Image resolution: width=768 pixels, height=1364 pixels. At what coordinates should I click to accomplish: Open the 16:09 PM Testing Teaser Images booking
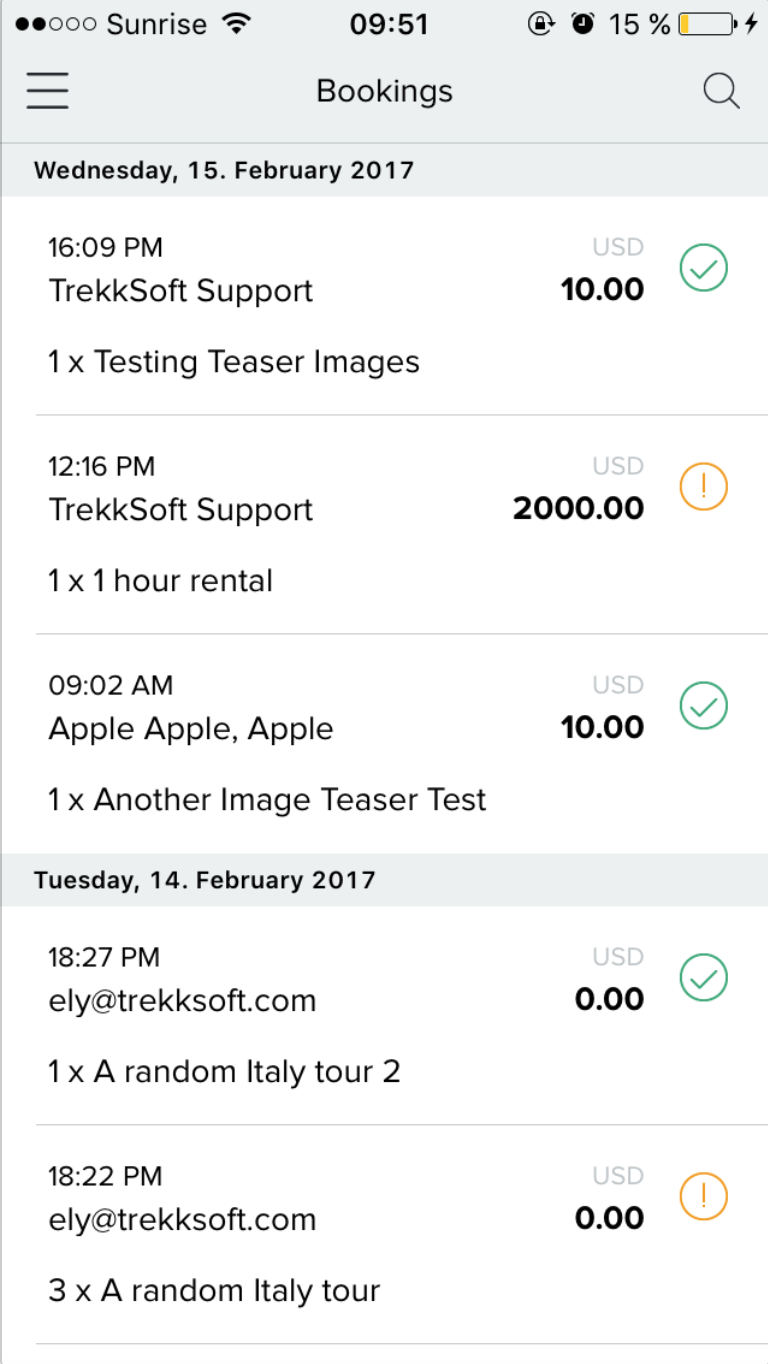pyautogui.click(x=384, y=306)
